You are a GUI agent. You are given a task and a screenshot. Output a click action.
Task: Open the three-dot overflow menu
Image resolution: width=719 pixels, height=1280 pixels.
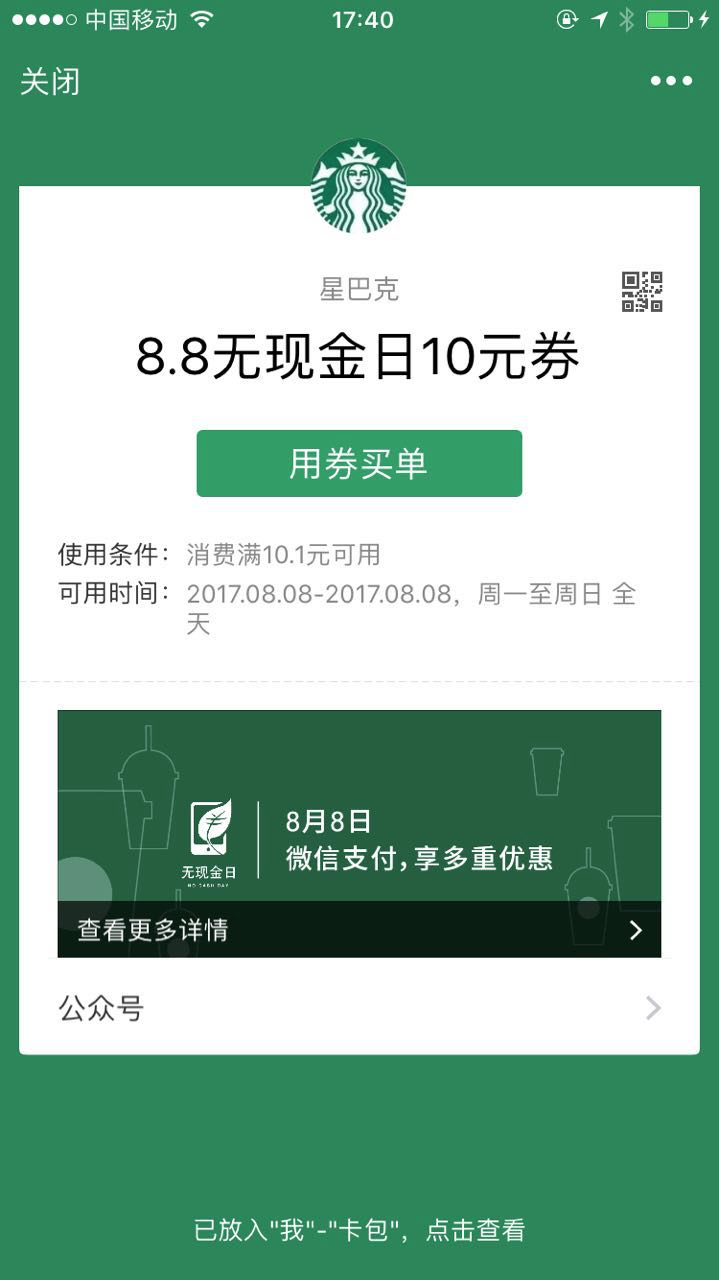671,82
